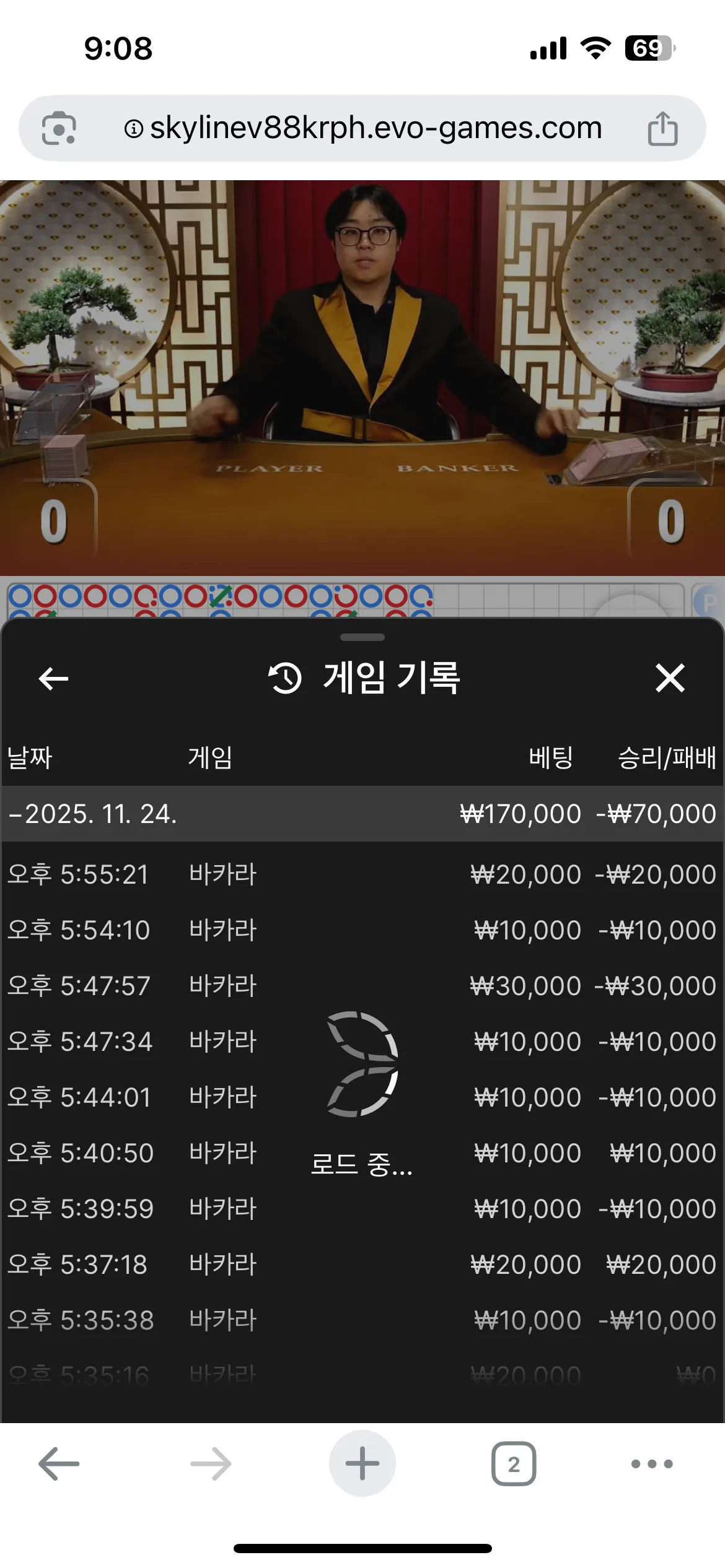The image size is (725, 1568).
Task: Open the 오후 5:55:21 baccarat record
Action: click(362, 874)
